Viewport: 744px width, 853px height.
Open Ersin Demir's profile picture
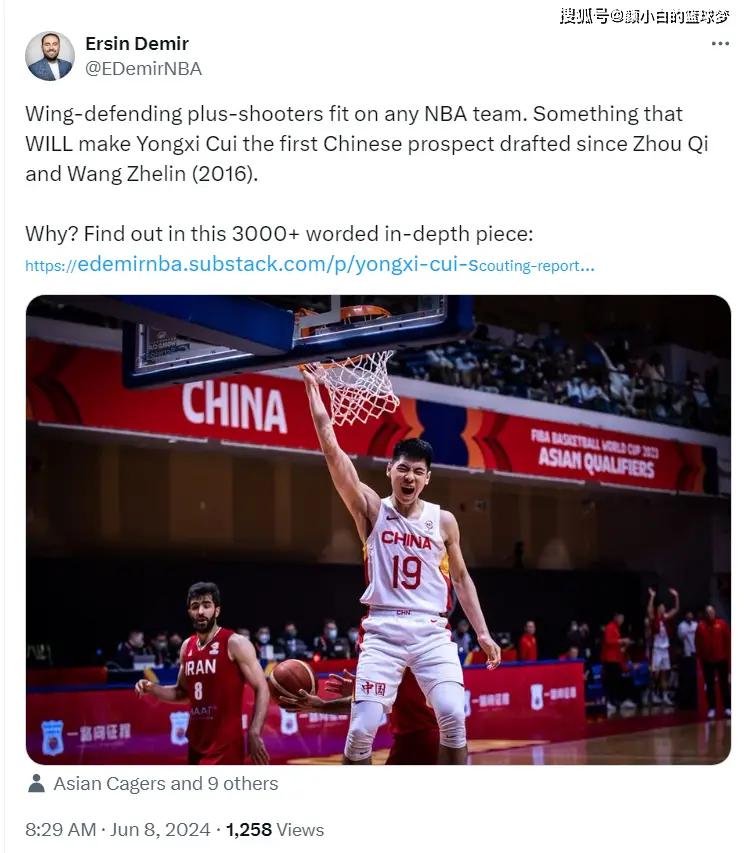(50, 56)
